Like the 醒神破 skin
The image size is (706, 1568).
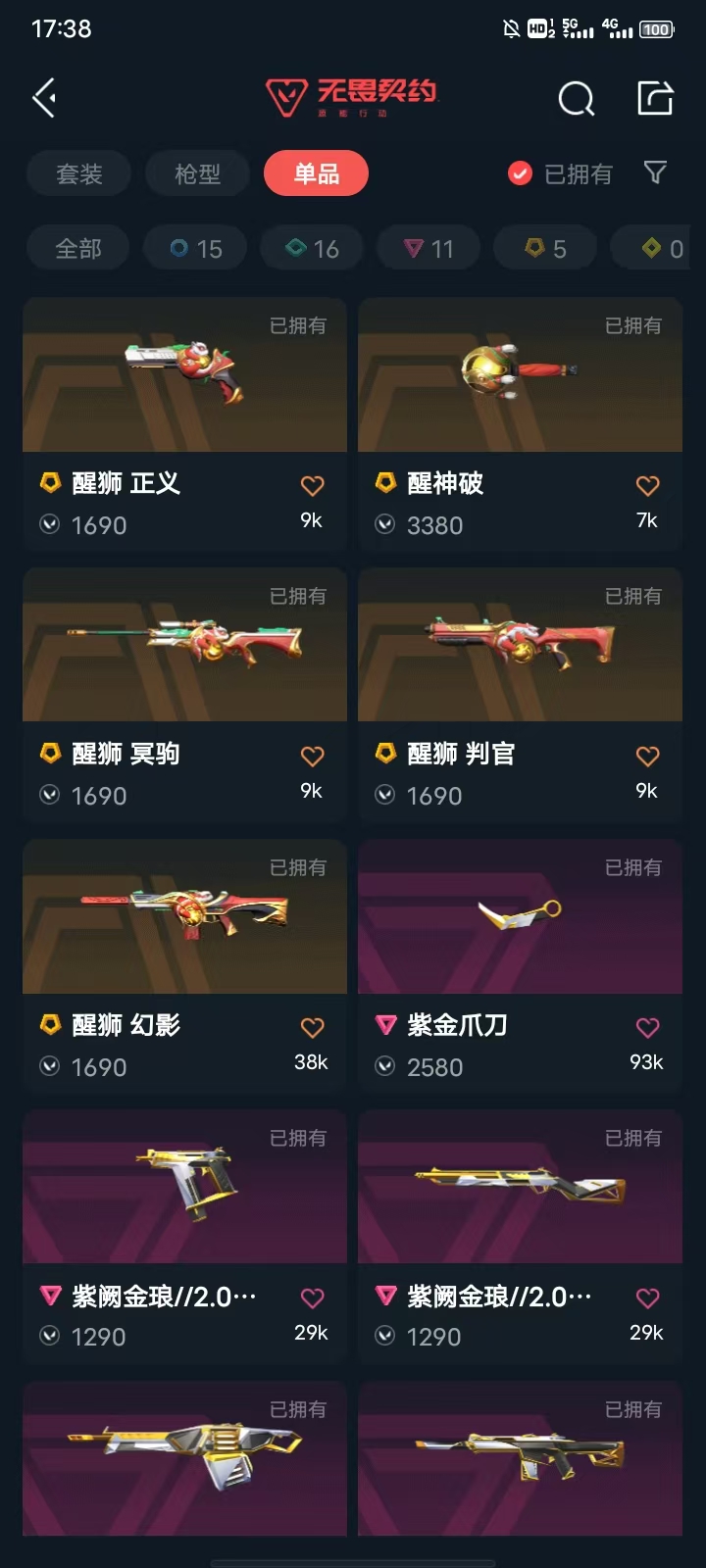[x=647, y=486]
